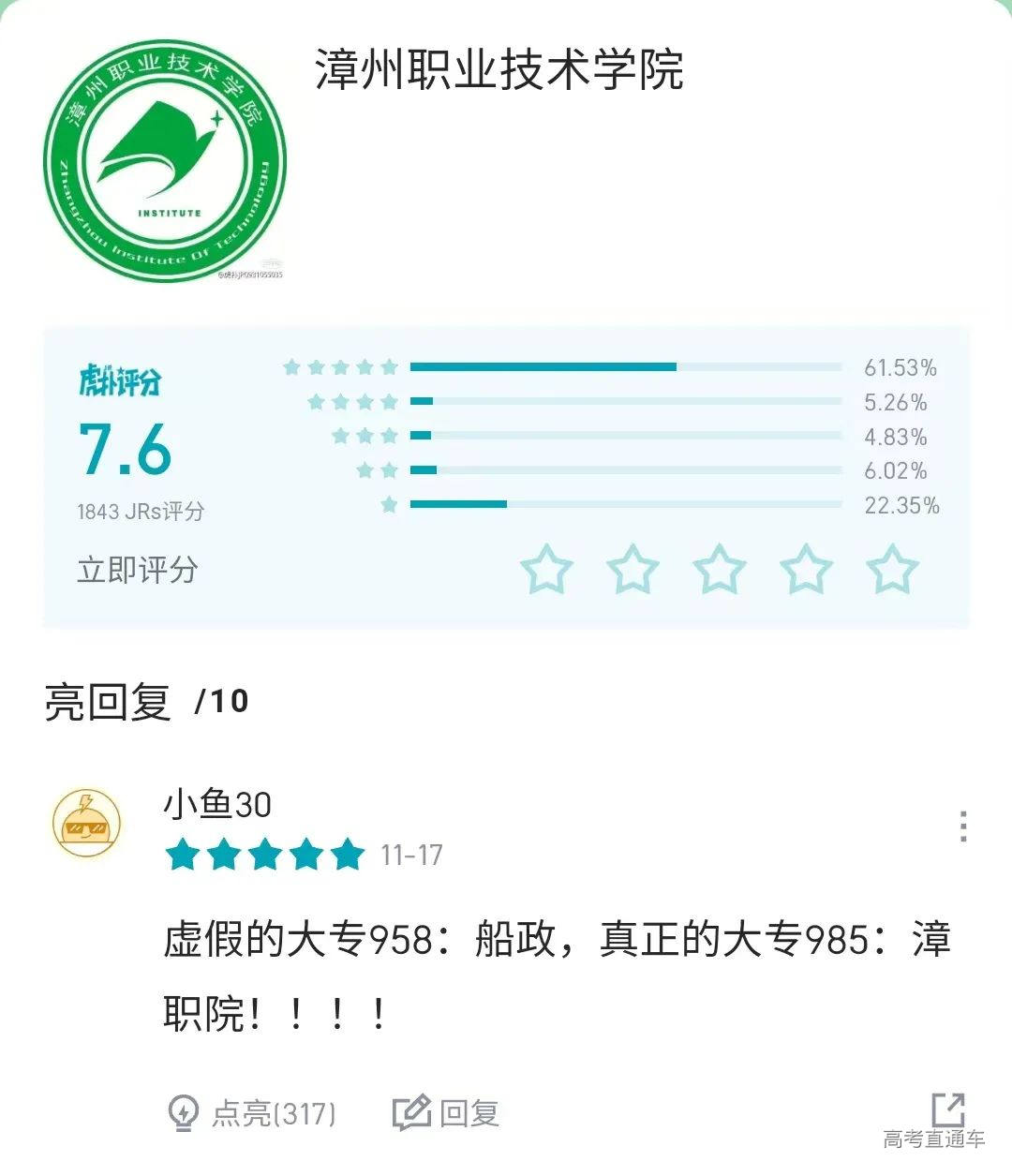This screenshot has height=1176, width=1012.
Task: Expand the 亮回复 /10 replies section
Action: pyautogui.click(x=145, y=702)
